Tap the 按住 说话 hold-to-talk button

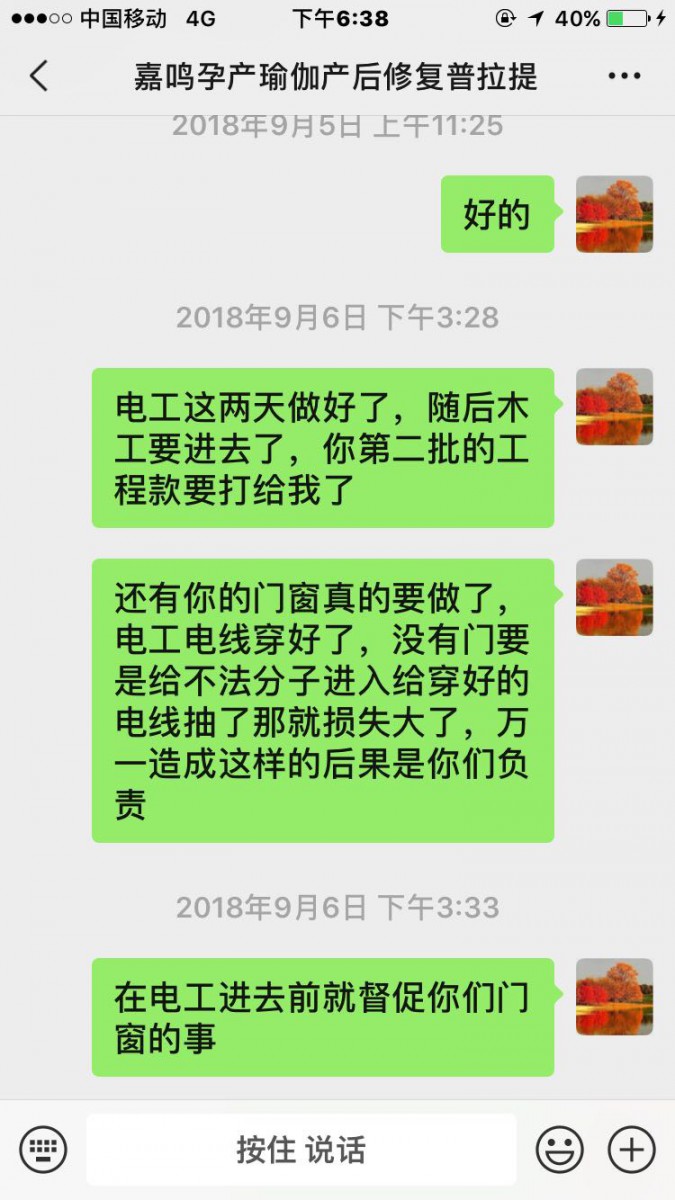pyautogui.click(x=301, y=1149)
